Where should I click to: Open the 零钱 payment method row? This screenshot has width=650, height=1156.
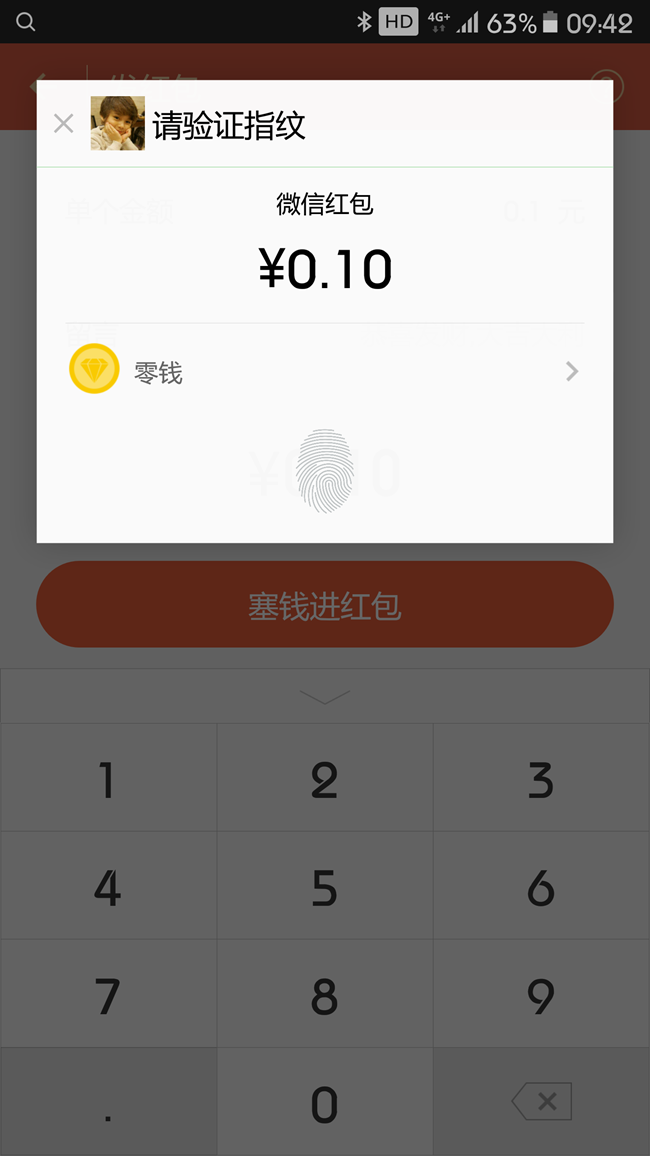click(325, 372)
